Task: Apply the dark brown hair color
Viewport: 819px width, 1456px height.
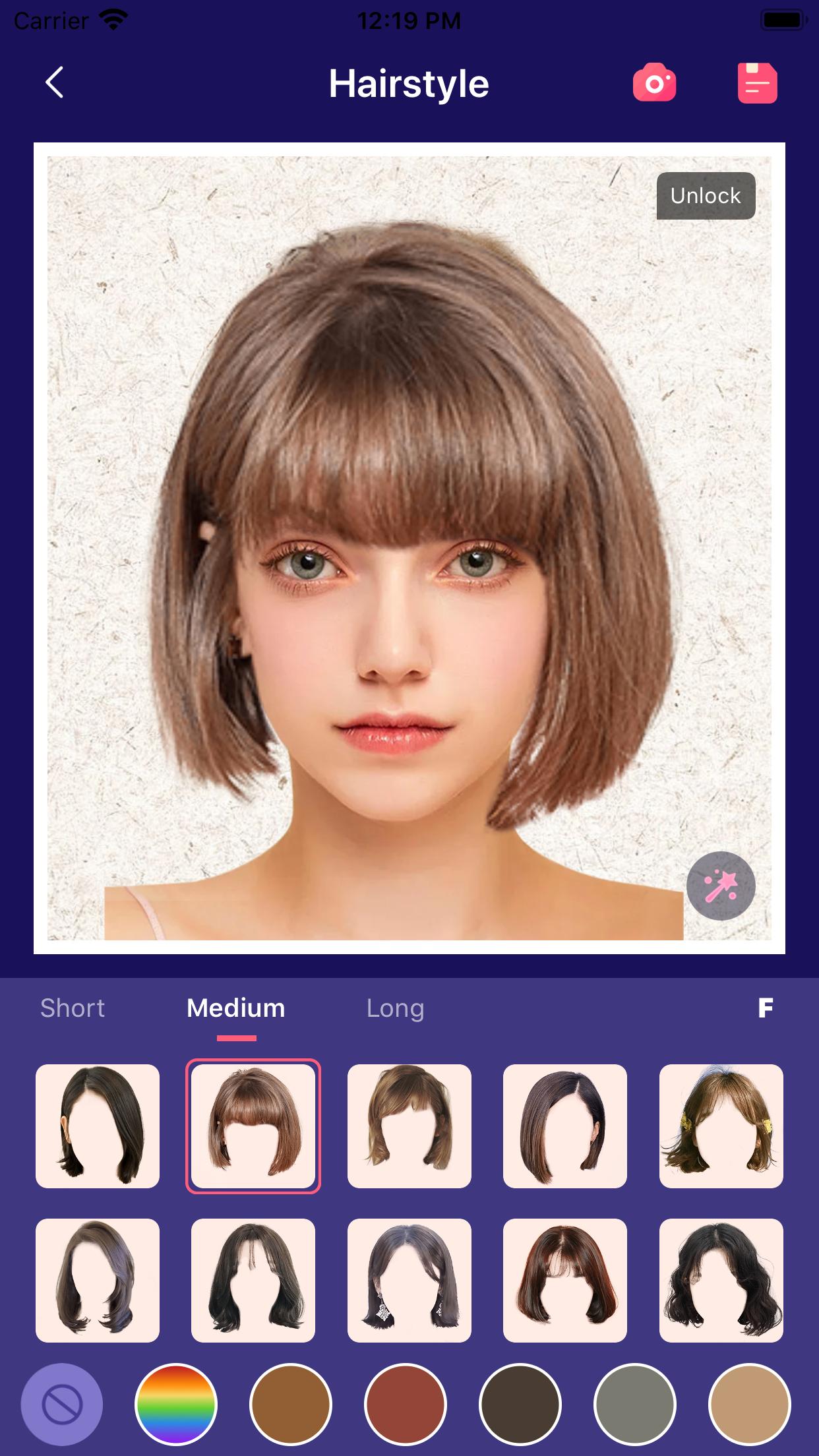Action: (520, 1405)
